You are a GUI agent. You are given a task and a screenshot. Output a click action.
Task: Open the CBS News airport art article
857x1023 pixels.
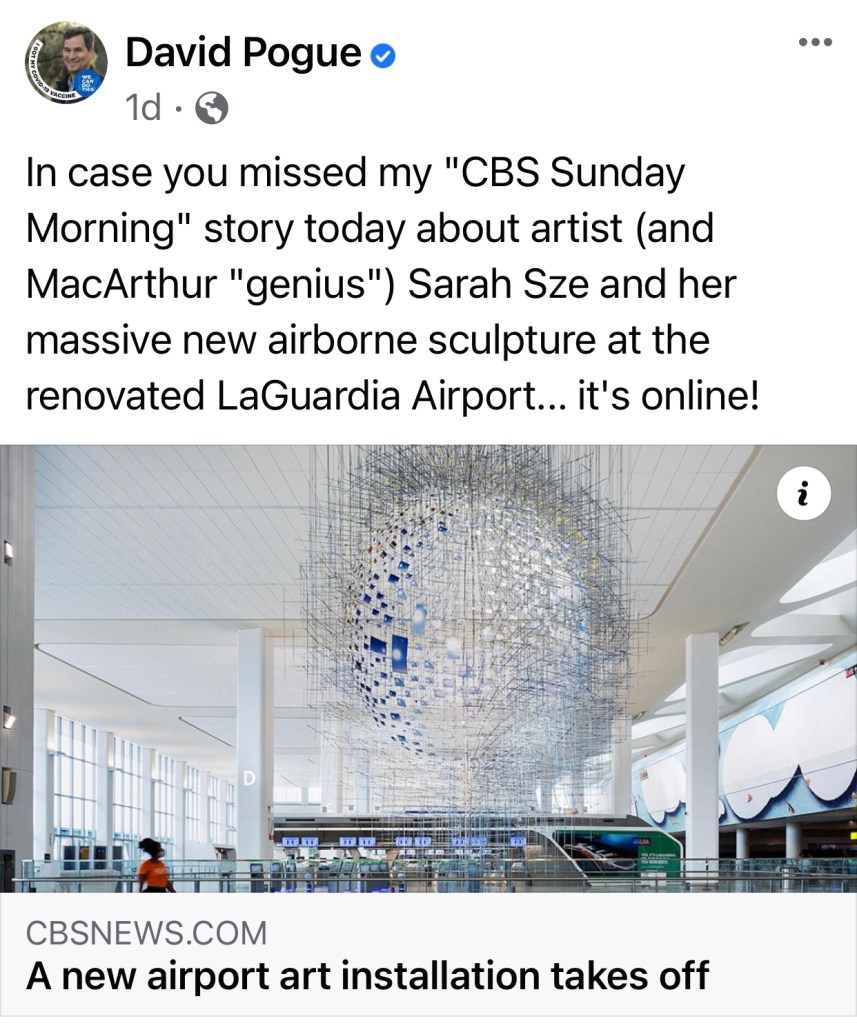coord(368,974)
